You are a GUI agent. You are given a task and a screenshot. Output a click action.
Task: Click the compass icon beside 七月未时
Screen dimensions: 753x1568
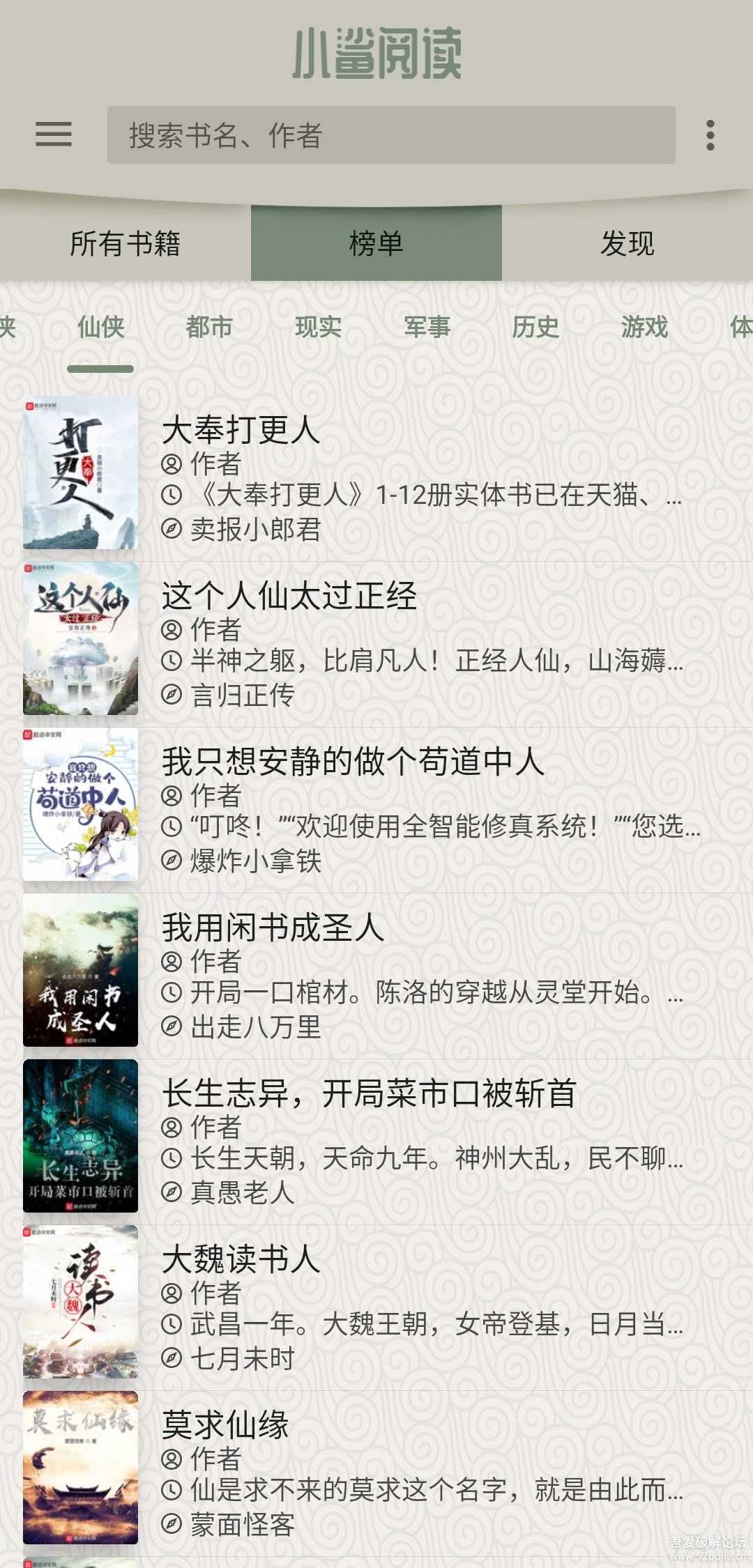click(172, 1358)
